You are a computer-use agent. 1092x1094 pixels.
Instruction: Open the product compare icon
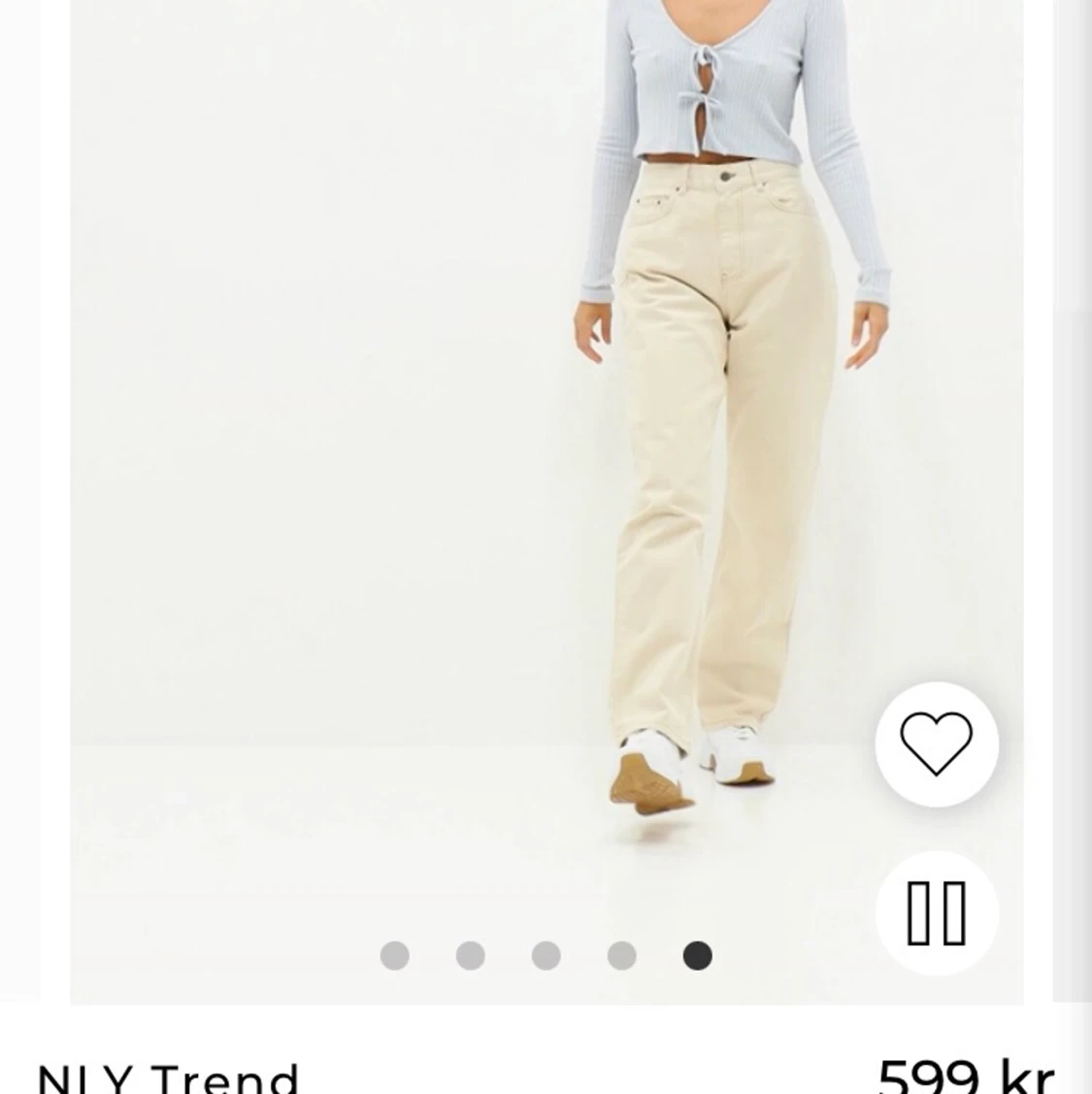936,912
